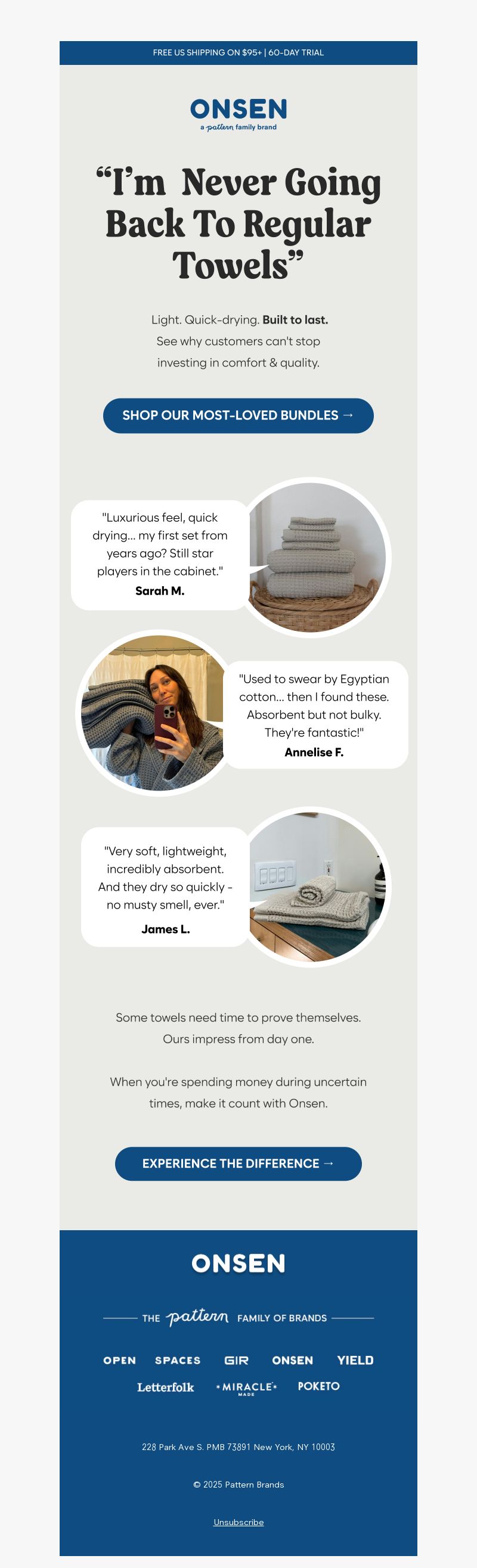Open the Unsubscribe link
Screen dimensions: 477x1568
[238, 1522]
